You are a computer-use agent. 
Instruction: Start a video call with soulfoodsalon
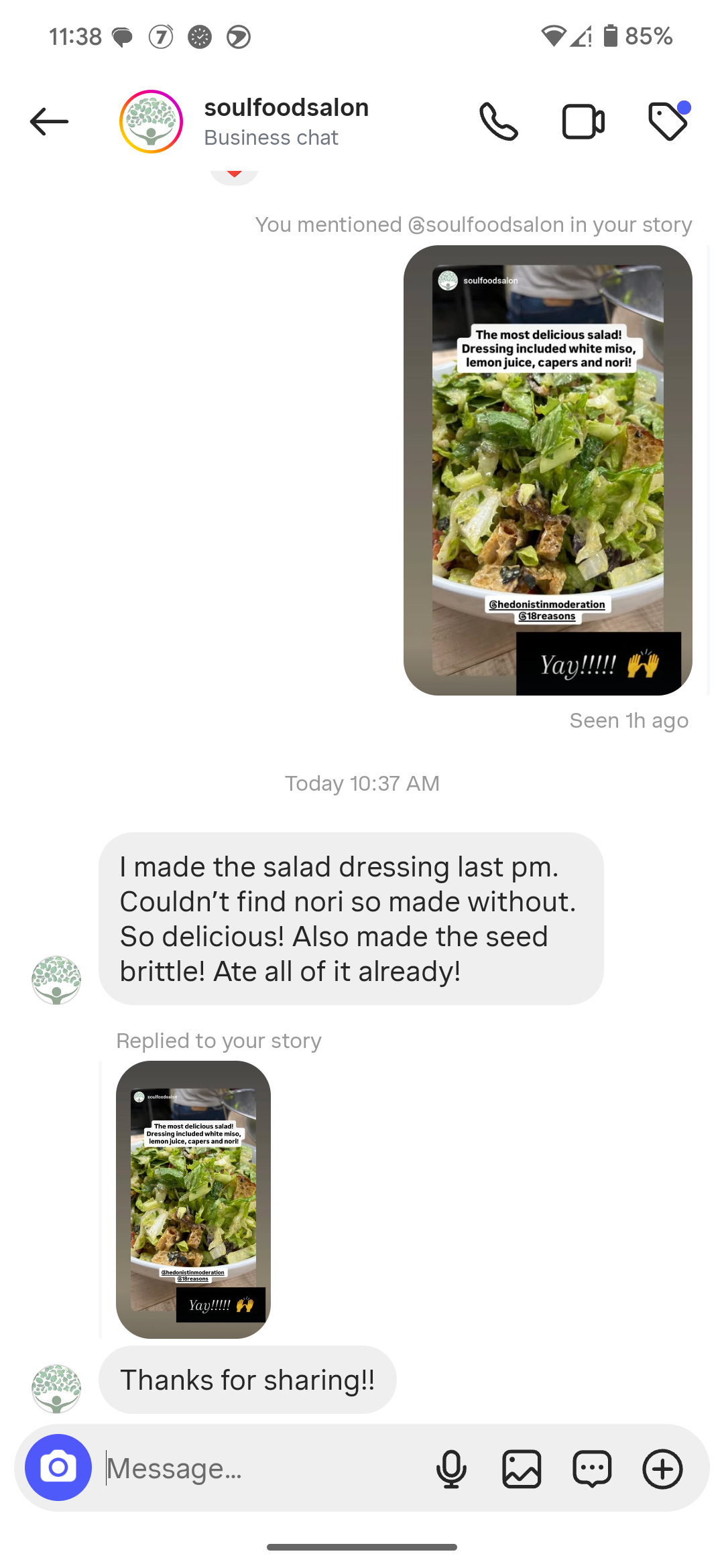[583, 122]
